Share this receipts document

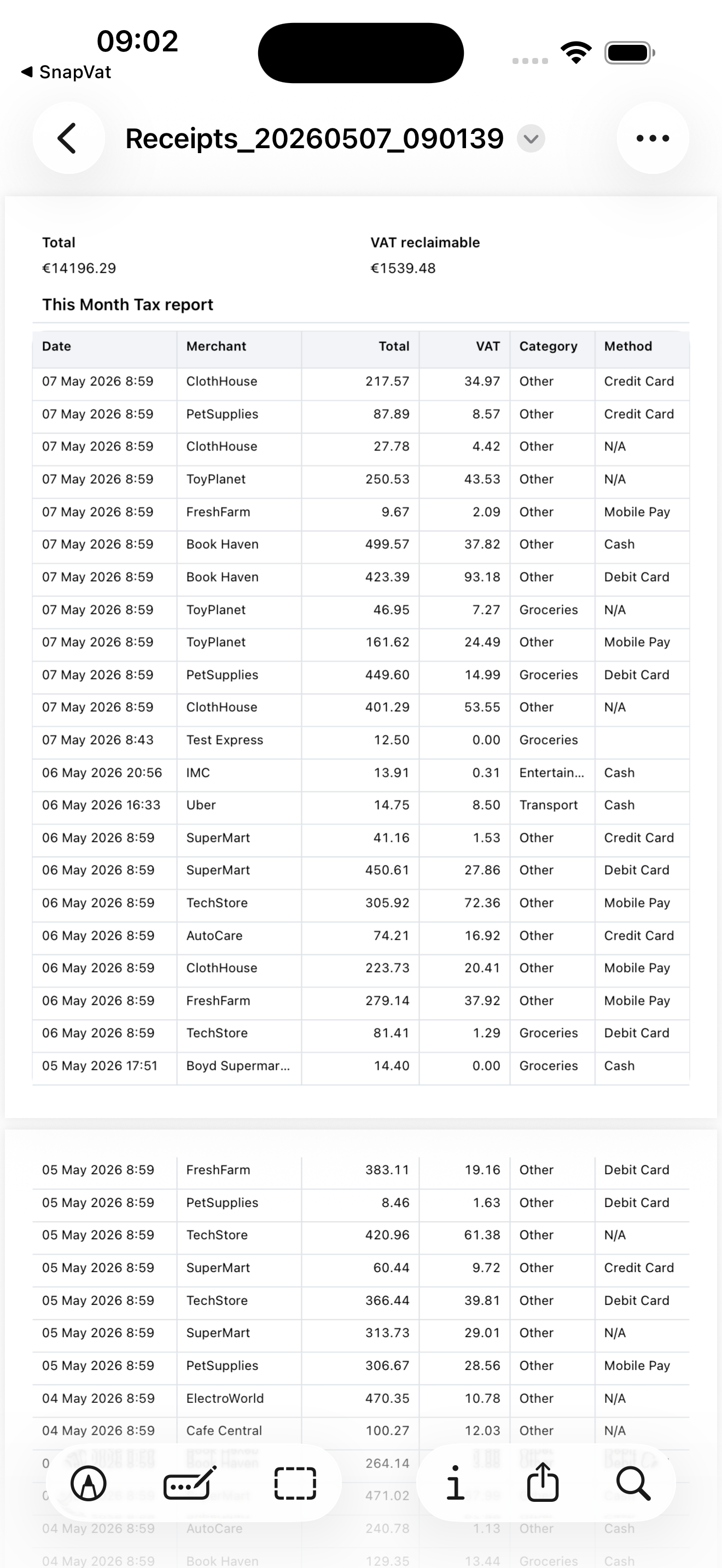pos(542,1482)
